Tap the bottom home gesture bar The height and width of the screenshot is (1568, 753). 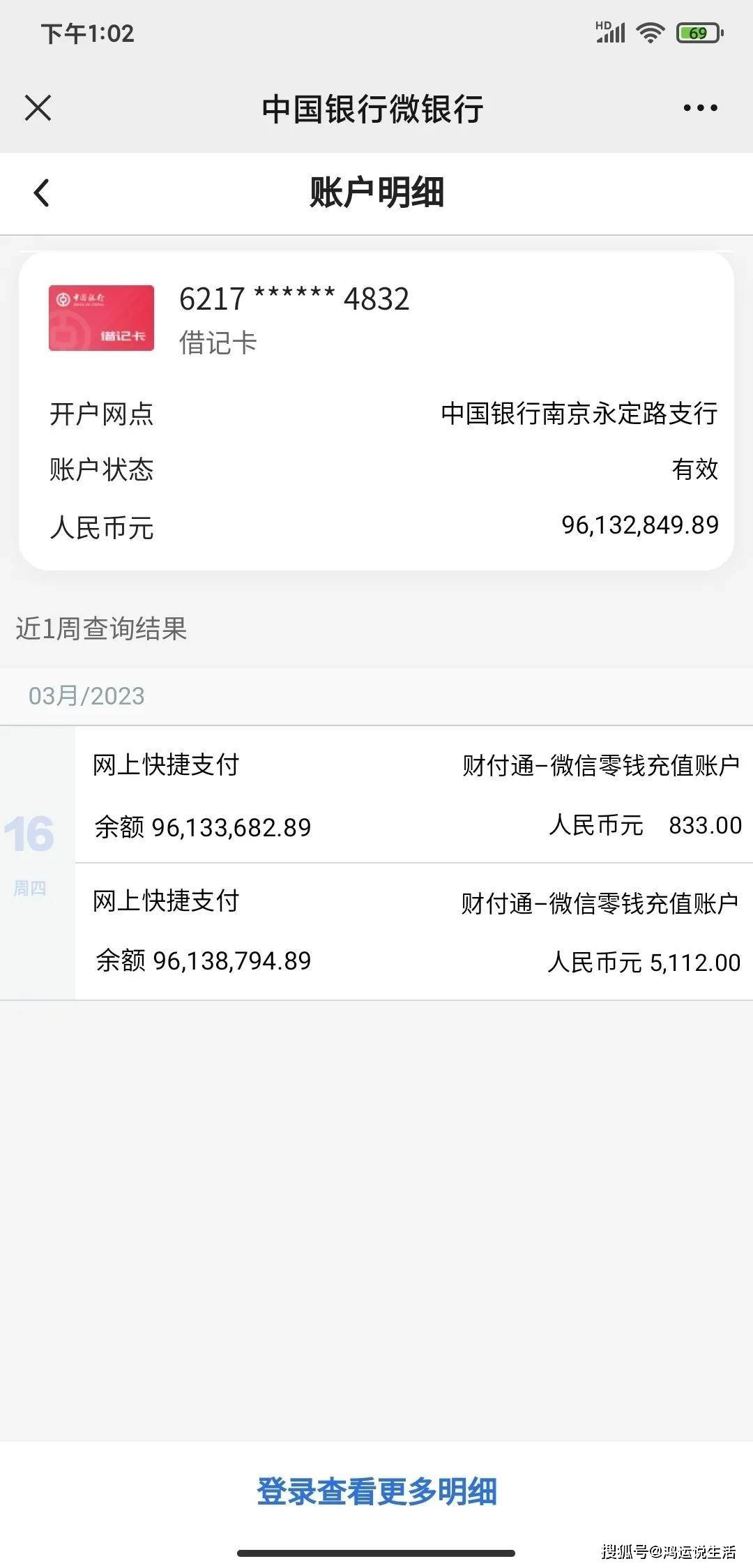(376, 1551)
